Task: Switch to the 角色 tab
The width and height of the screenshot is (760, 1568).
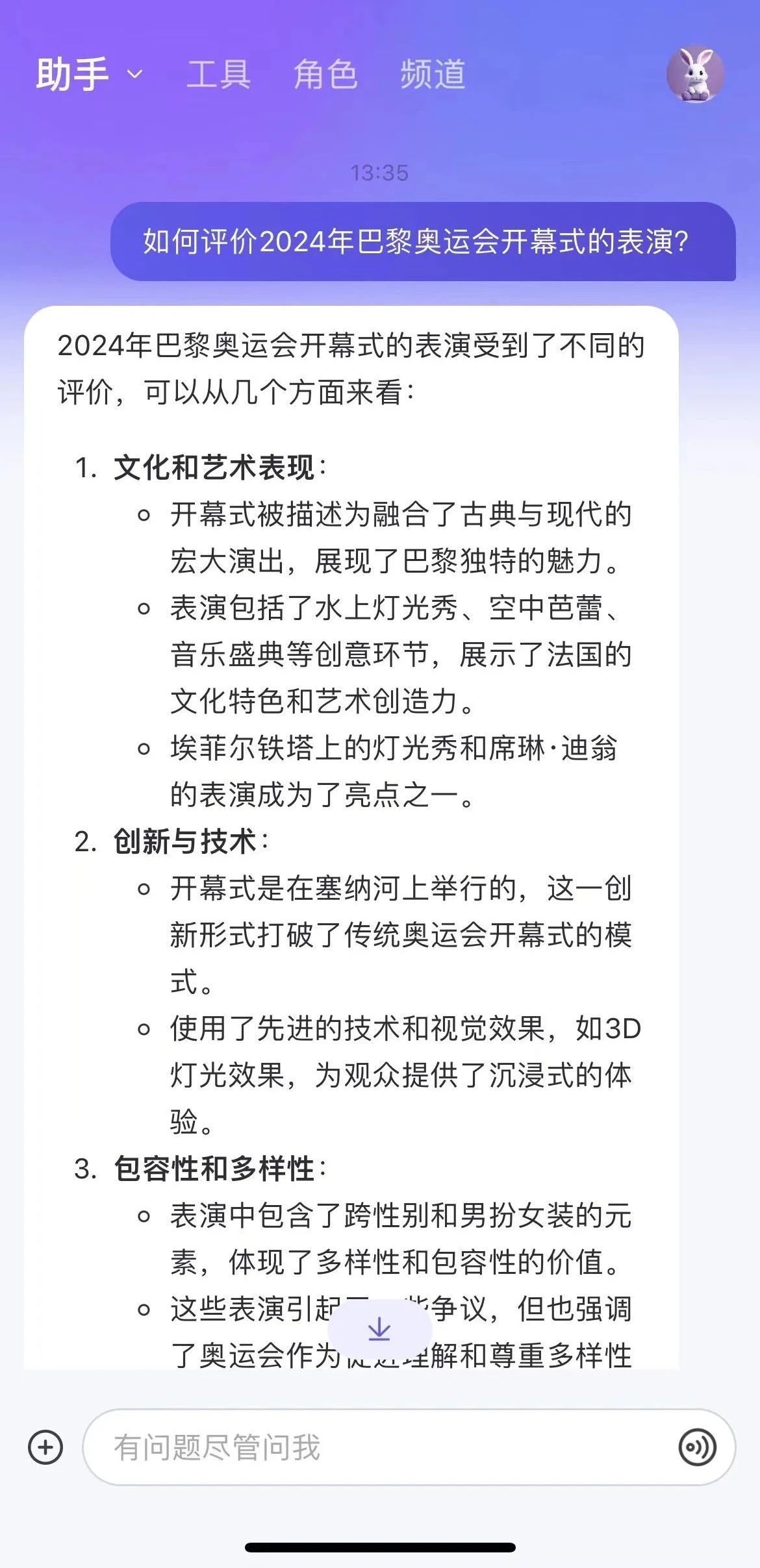Action: tap(325, 74)
